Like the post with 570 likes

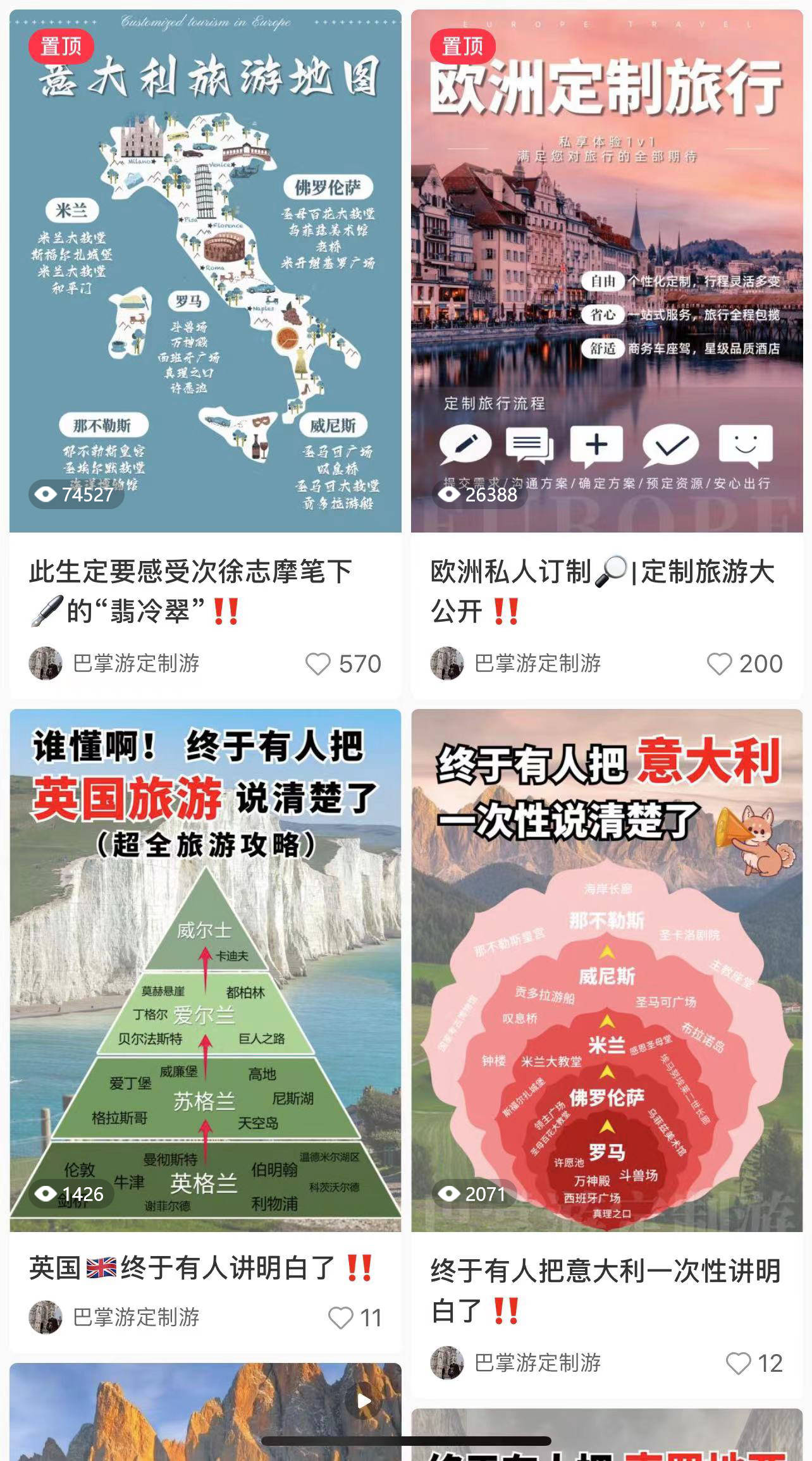click(318, 664)
